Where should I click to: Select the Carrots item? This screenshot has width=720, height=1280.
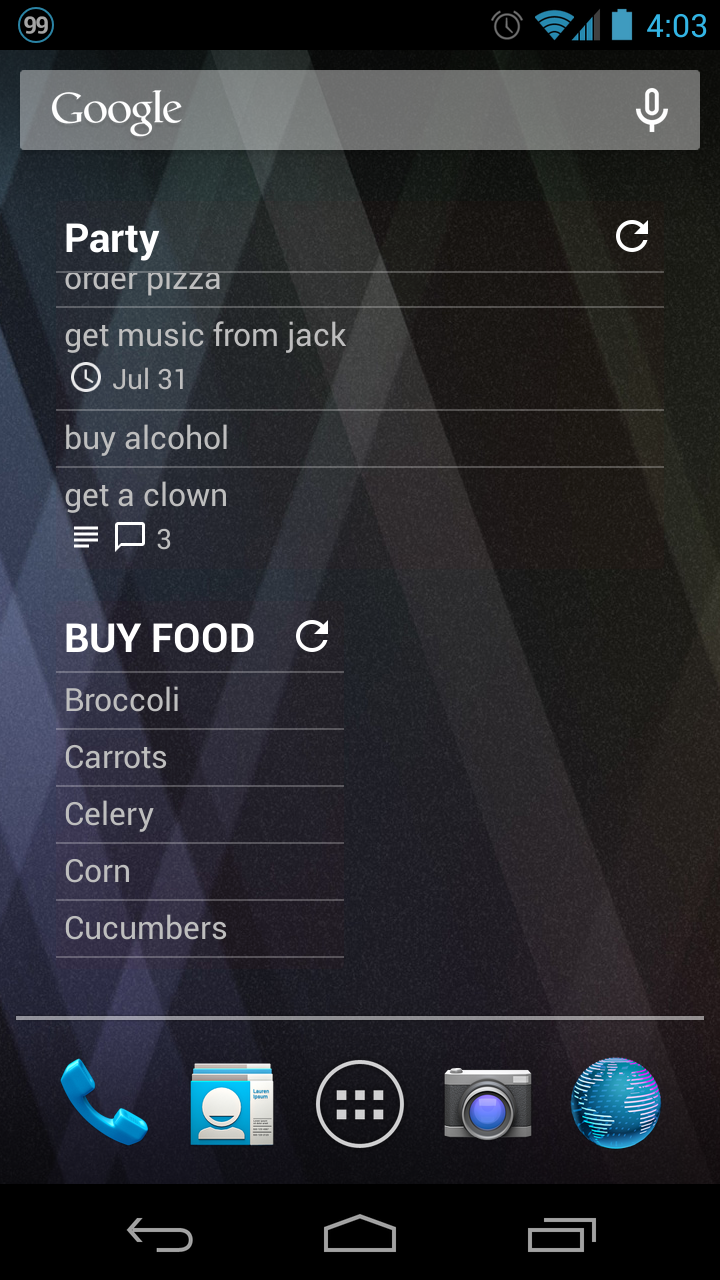pos(116,758)
